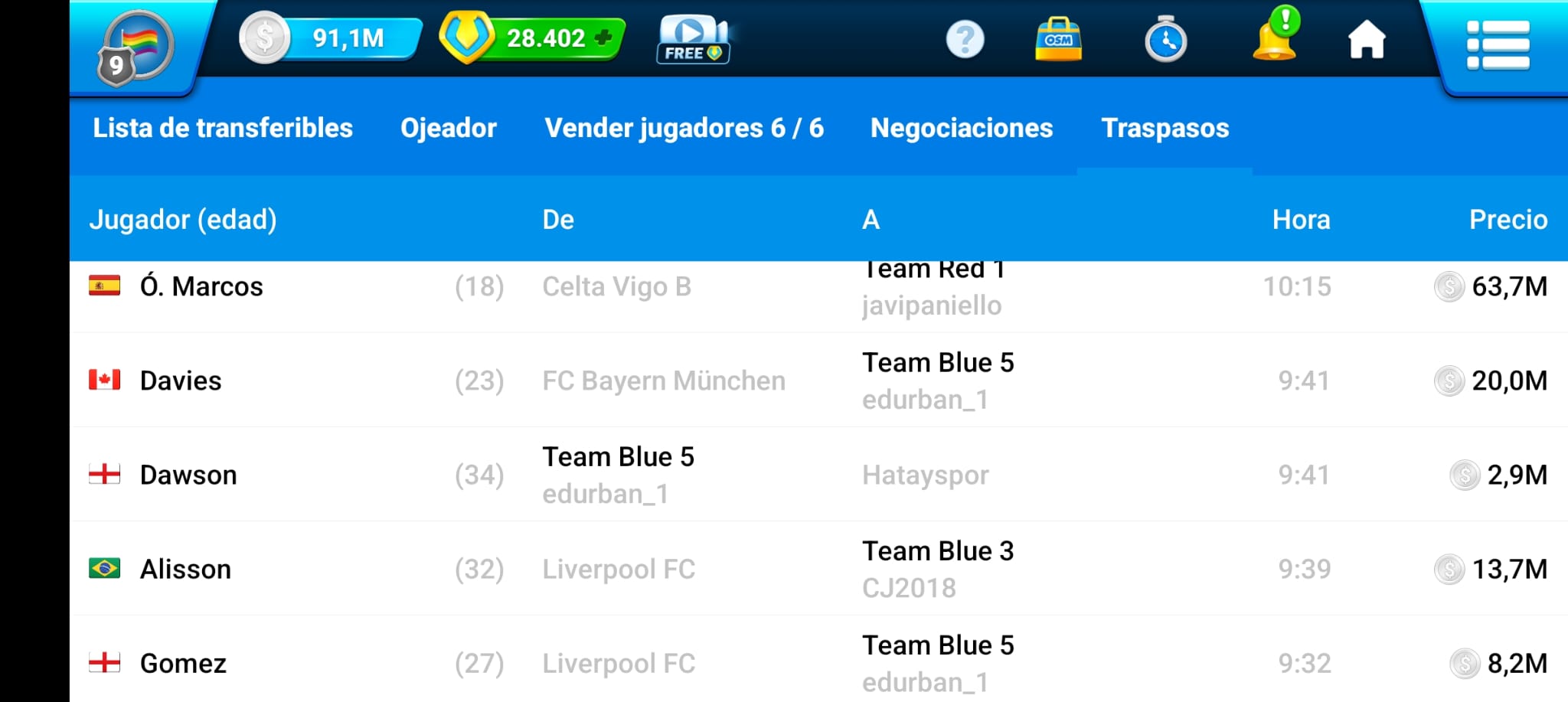Add boss coins with the green plus

pos(604,38)
